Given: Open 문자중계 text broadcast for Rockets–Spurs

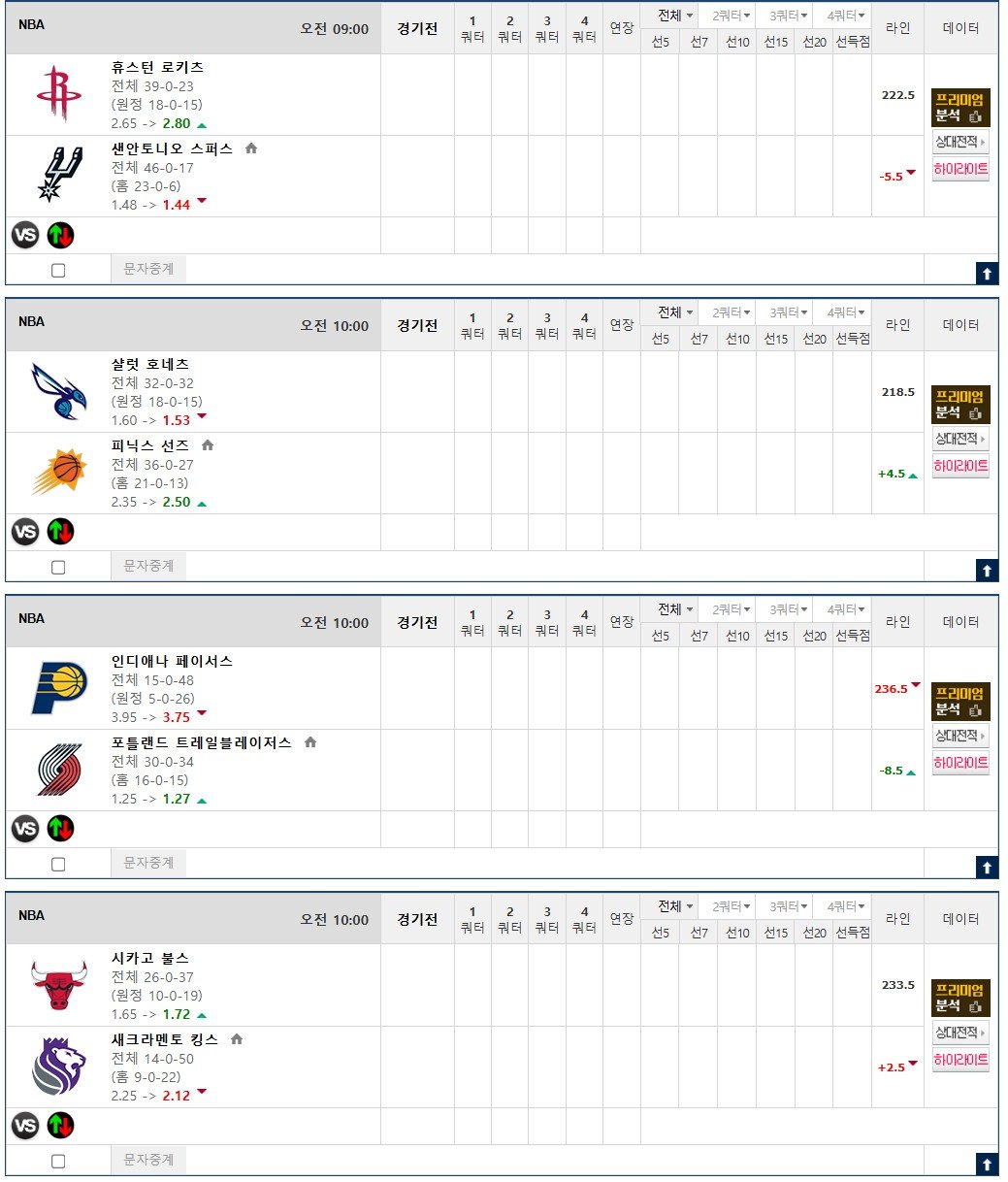Looking at the screenshot, I should pyautogui.click(x=148, y=269).
